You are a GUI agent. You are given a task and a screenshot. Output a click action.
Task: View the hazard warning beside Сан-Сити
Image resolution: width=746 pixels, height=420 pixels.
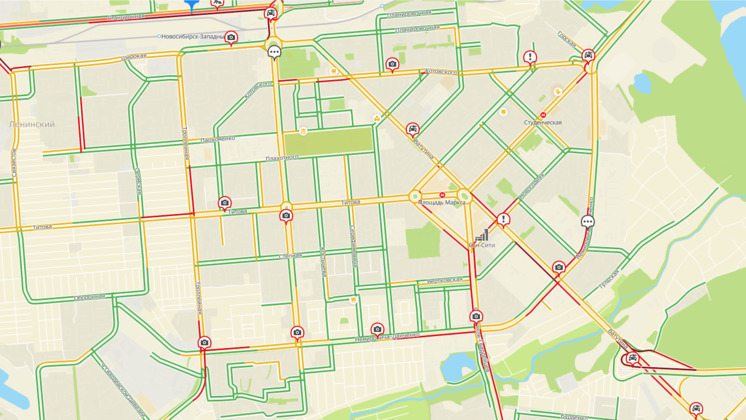(x=504, y=219)
